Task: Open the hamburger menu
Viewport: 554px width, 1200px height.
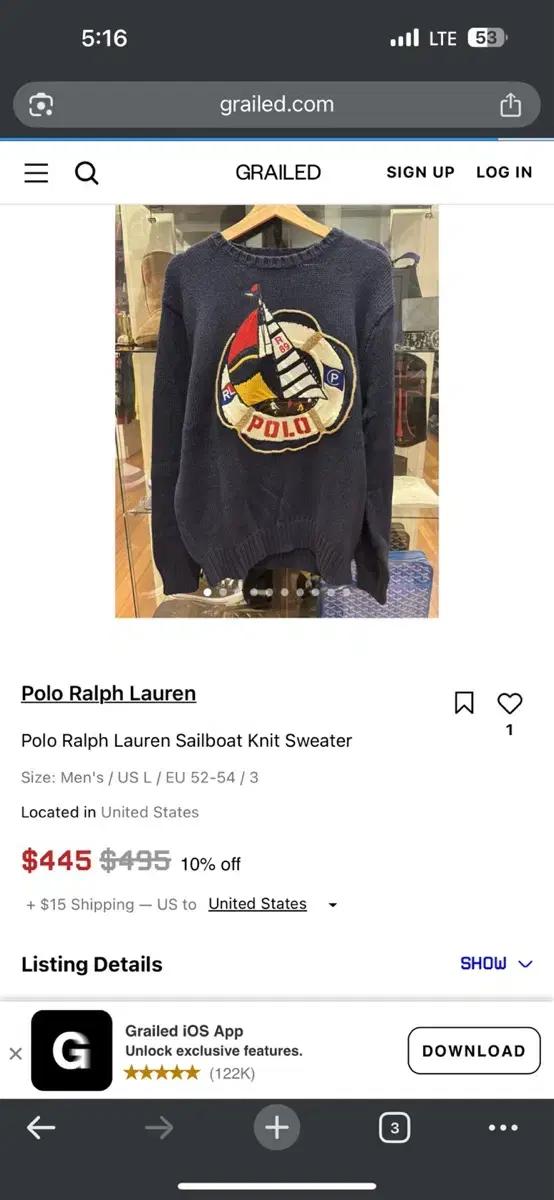Action: [x=36, y=173]
